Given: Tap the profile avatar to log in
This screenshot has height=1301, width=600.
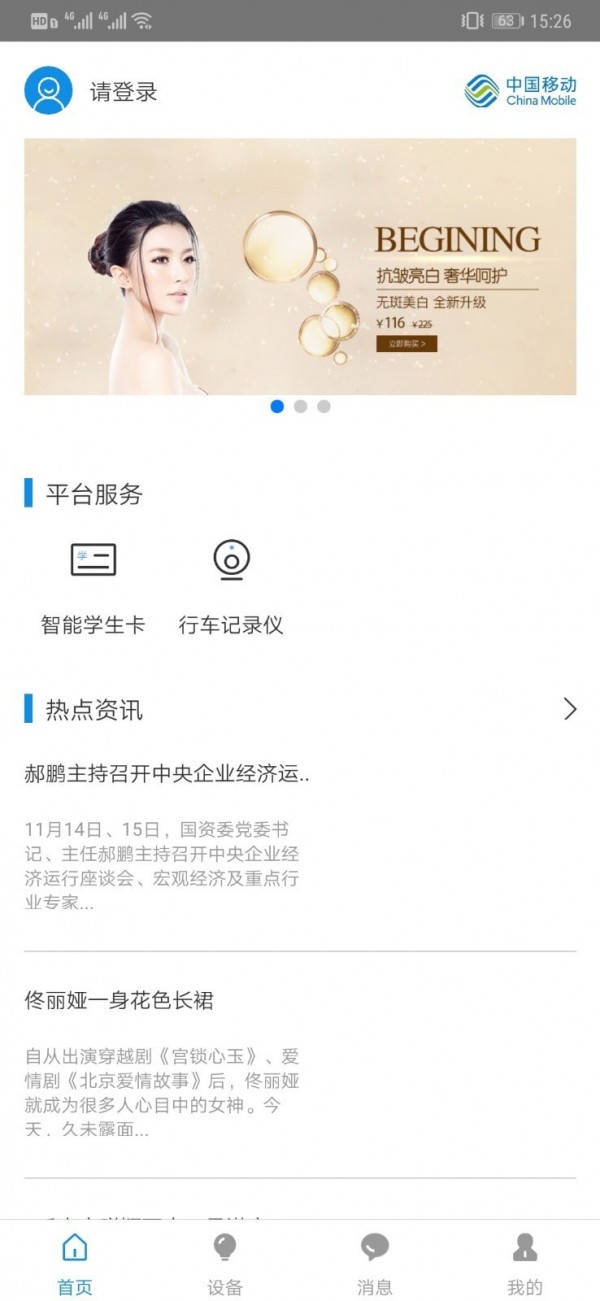Looking at the screenshot, I should (x=48, y=91).
